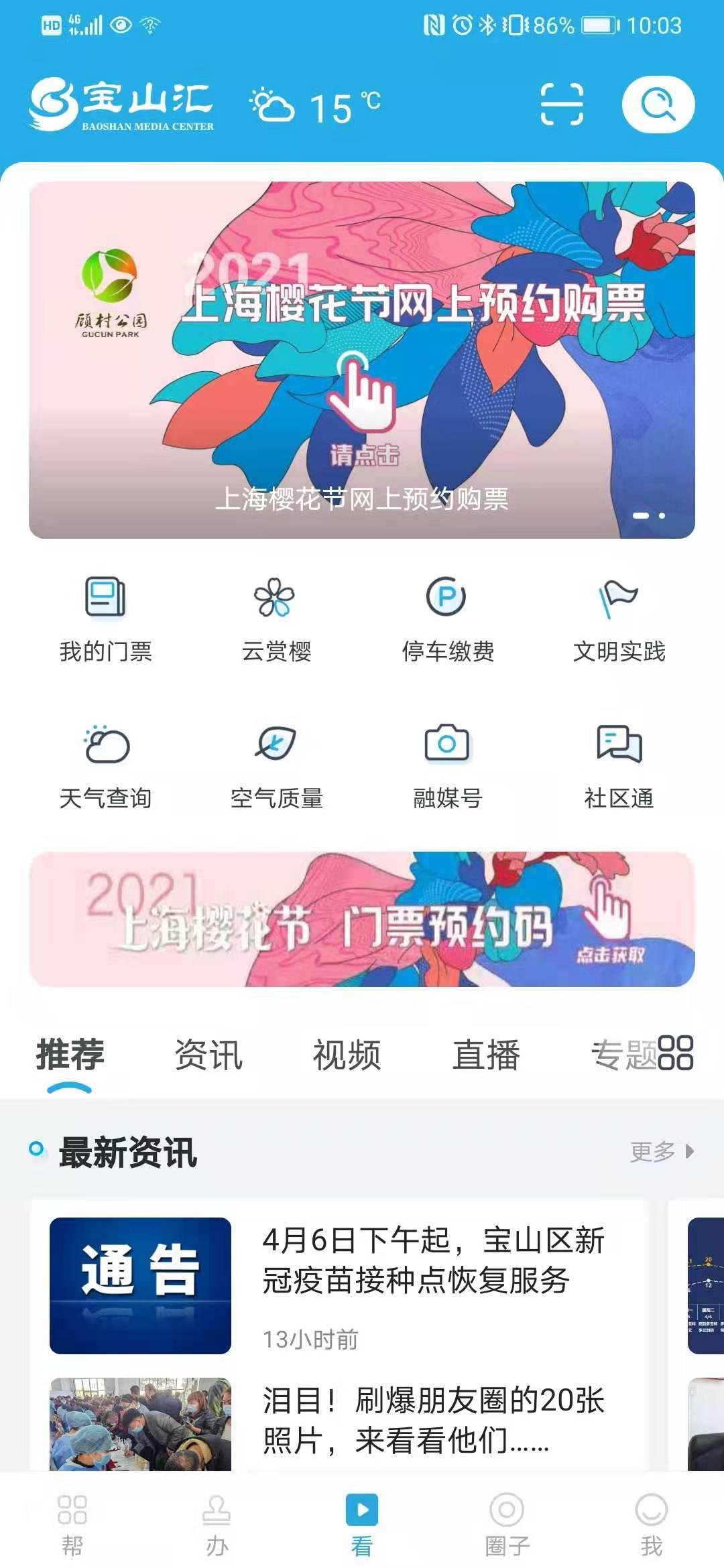Switch to the 视频 tab
Screen dimensions: 724x1568
tap(347, 1053)
